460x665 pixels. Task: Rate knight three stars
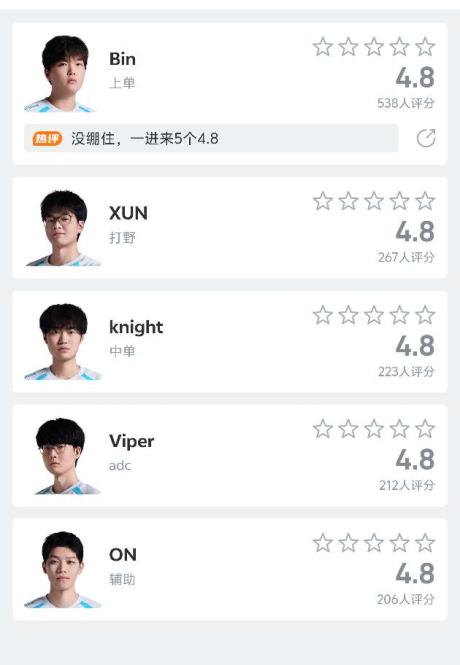(374, 315)
